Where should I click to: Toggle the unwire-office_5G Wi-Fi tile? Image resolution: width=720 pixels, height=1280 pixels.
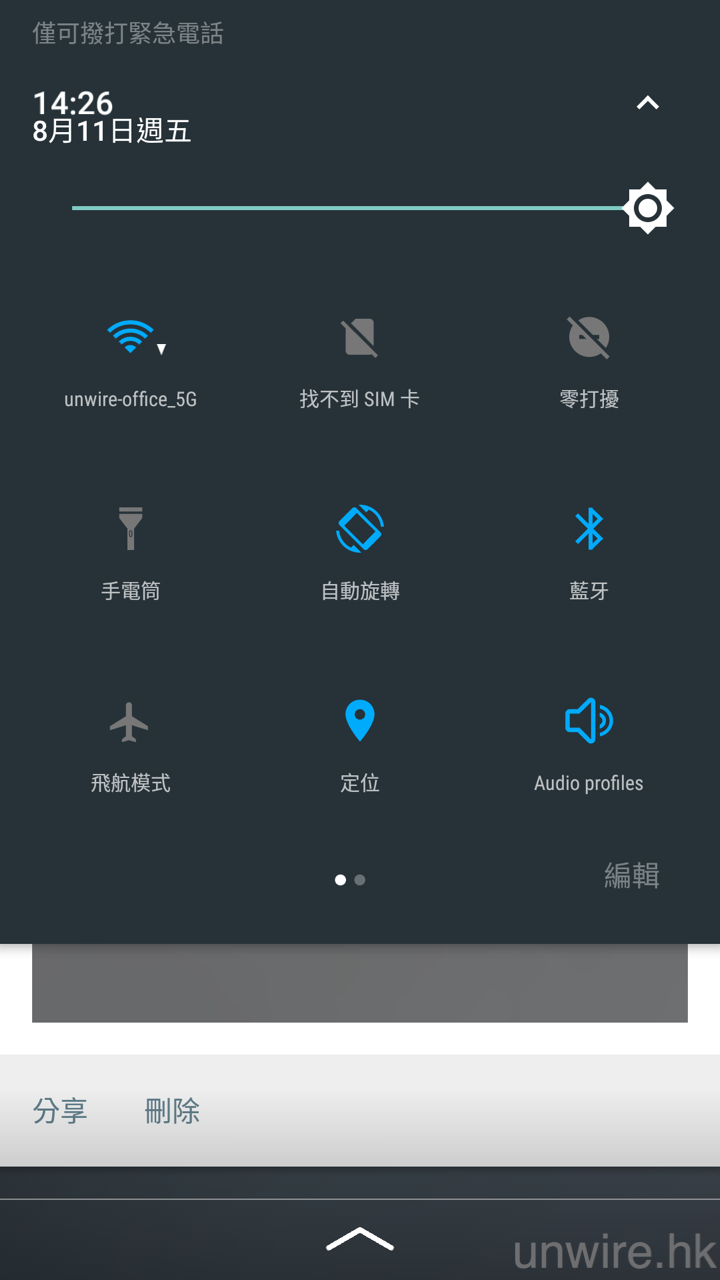[x=130, y=338]
